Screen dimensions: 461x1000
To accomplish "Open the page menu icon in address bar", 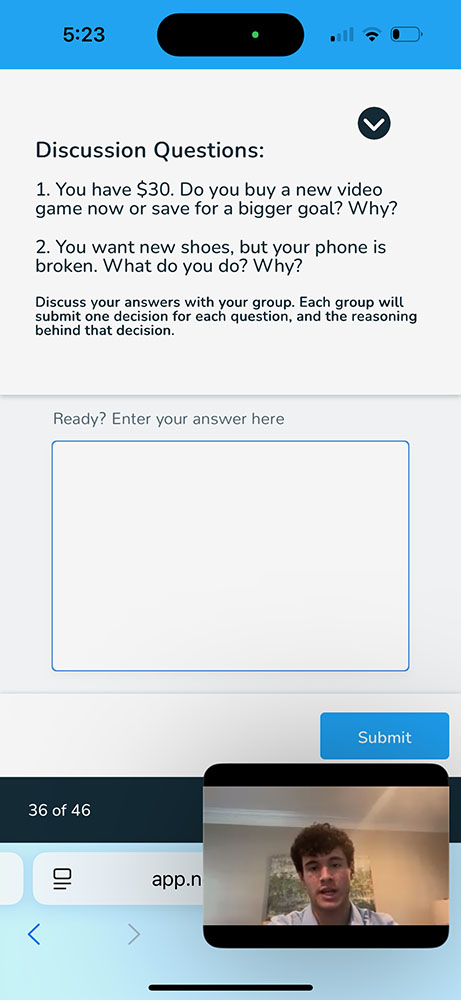I will (63, 879).
